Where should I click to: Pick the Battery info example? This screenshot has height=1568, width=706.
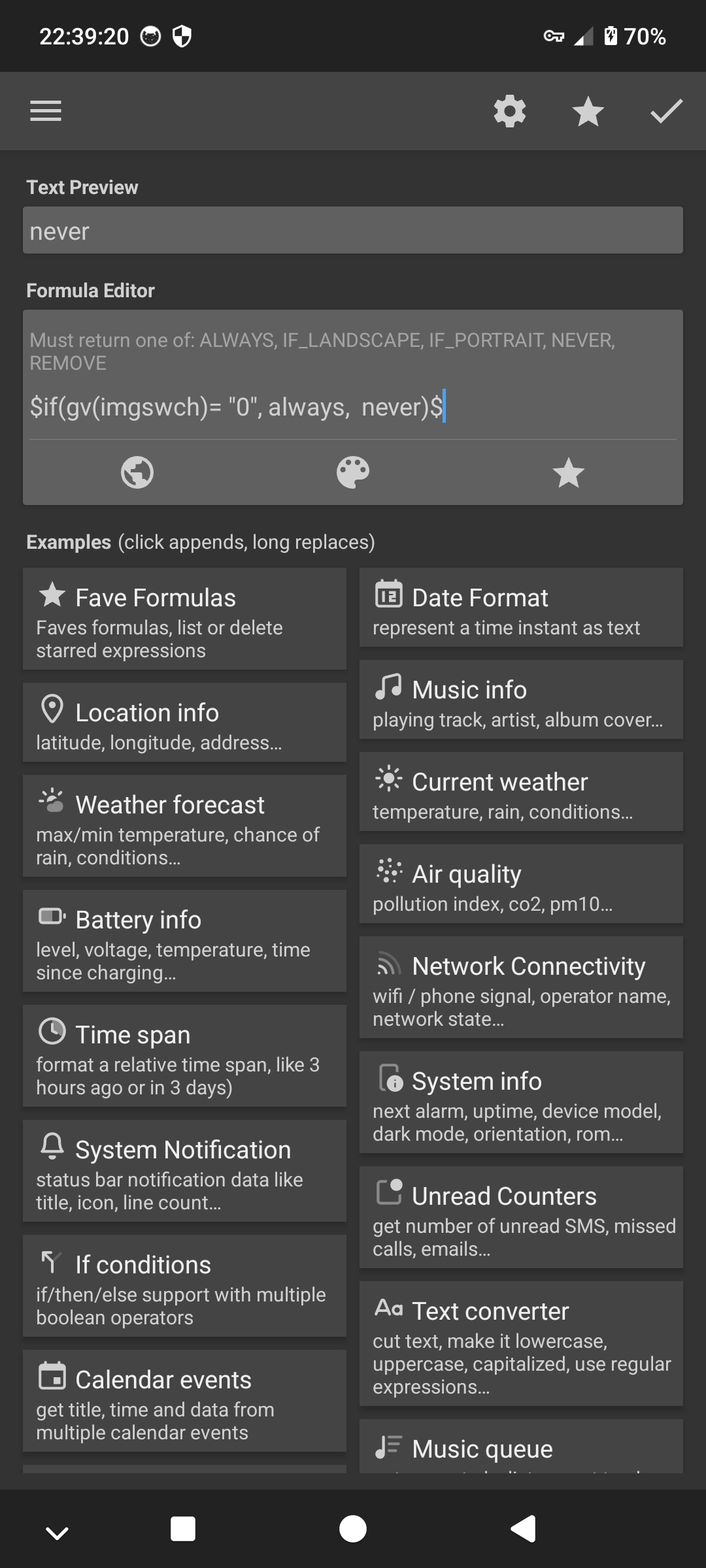point(184,941)
